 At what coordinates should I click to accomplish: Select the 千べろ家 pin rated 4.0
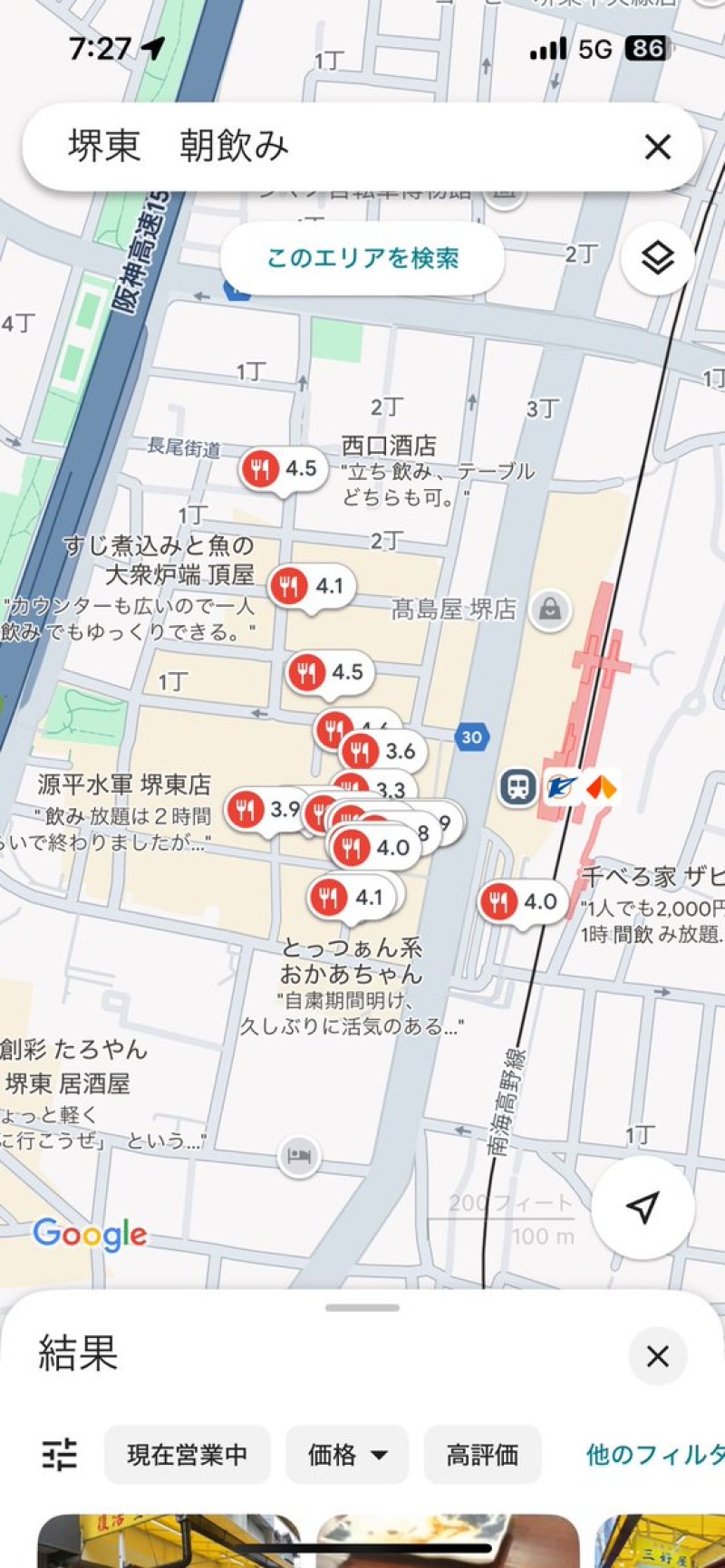[521, 901]
